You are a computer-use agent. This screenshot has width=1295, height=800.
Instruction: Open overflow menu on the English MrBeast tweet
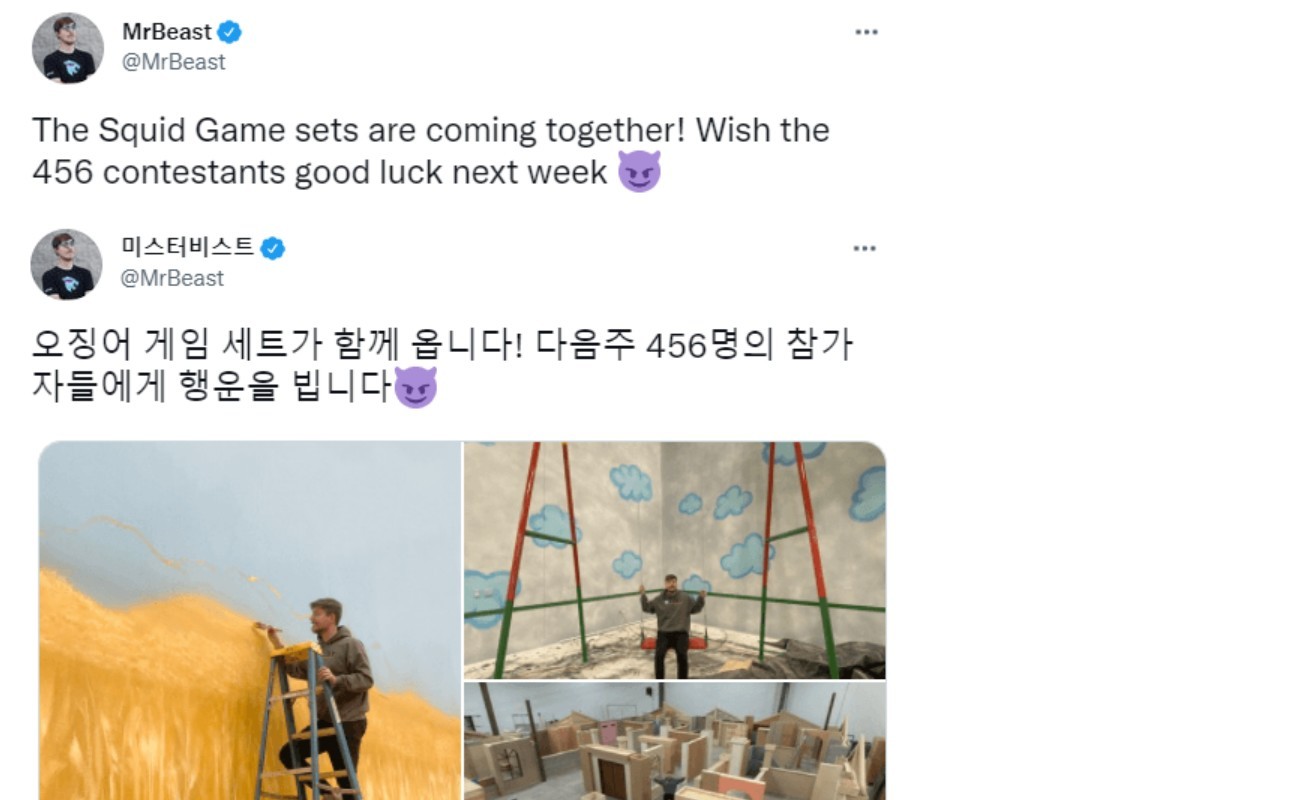(865, 32)
